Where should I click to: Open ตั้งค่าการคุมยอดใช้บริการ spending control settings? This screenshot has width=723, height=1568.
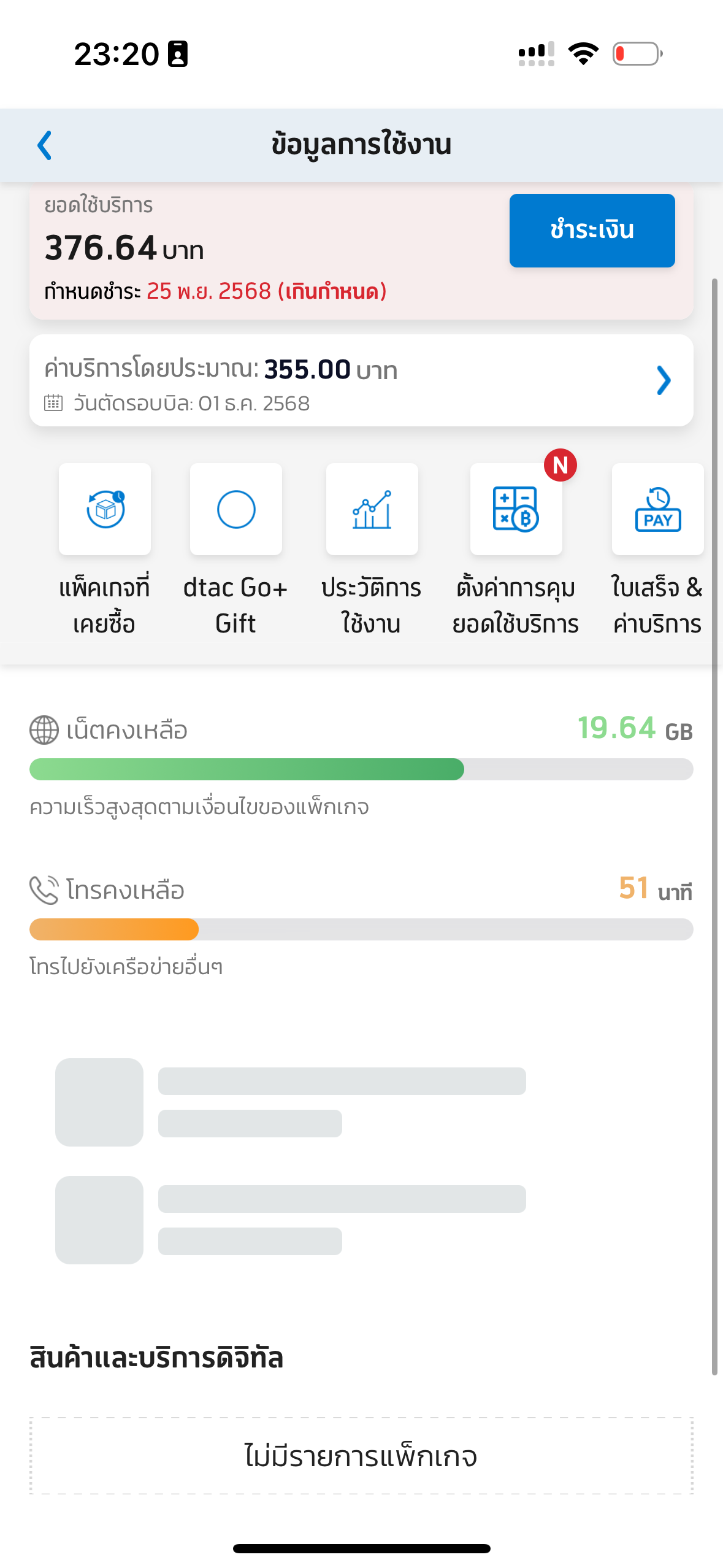(x=516, y=510)
